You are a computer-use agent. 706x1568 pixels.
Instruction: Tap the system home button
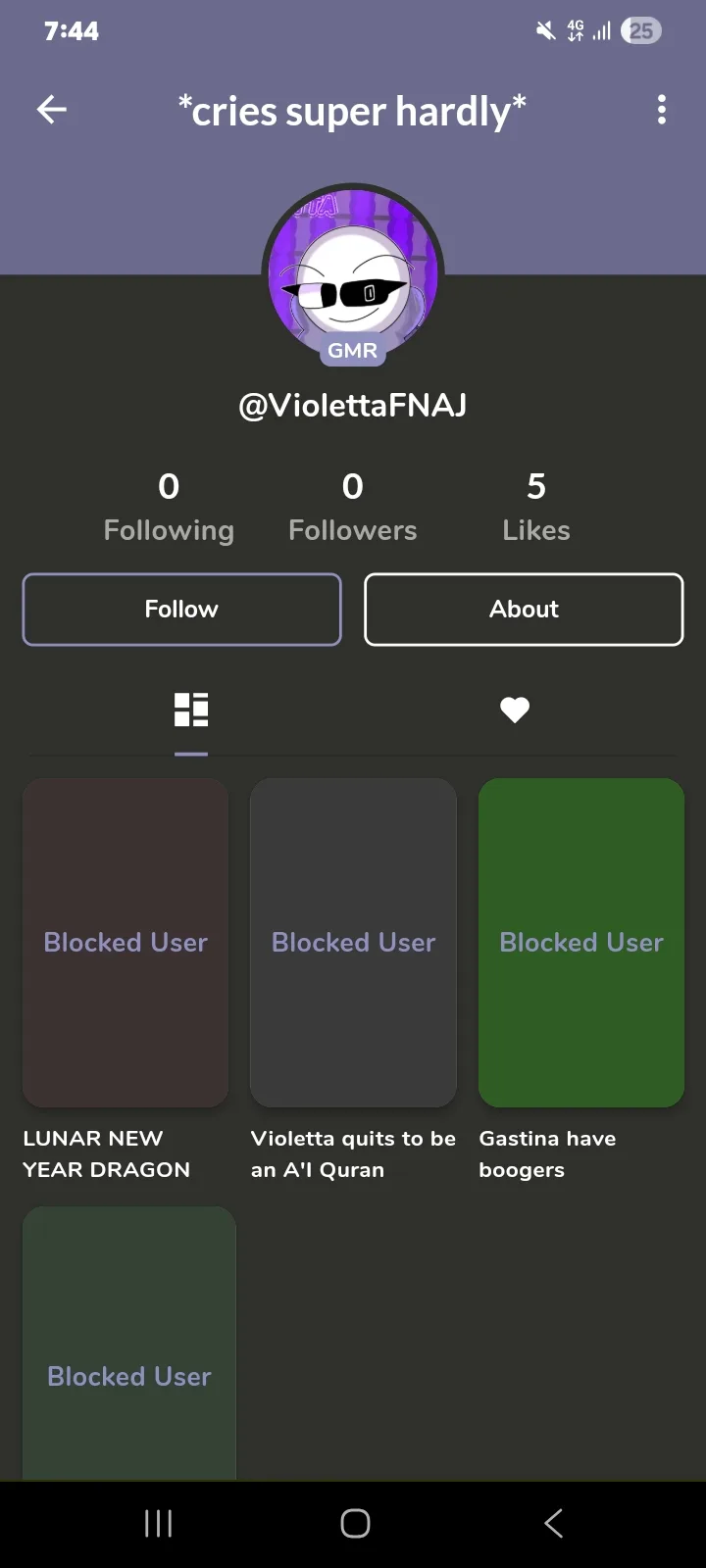click(x=355, y=1523)
